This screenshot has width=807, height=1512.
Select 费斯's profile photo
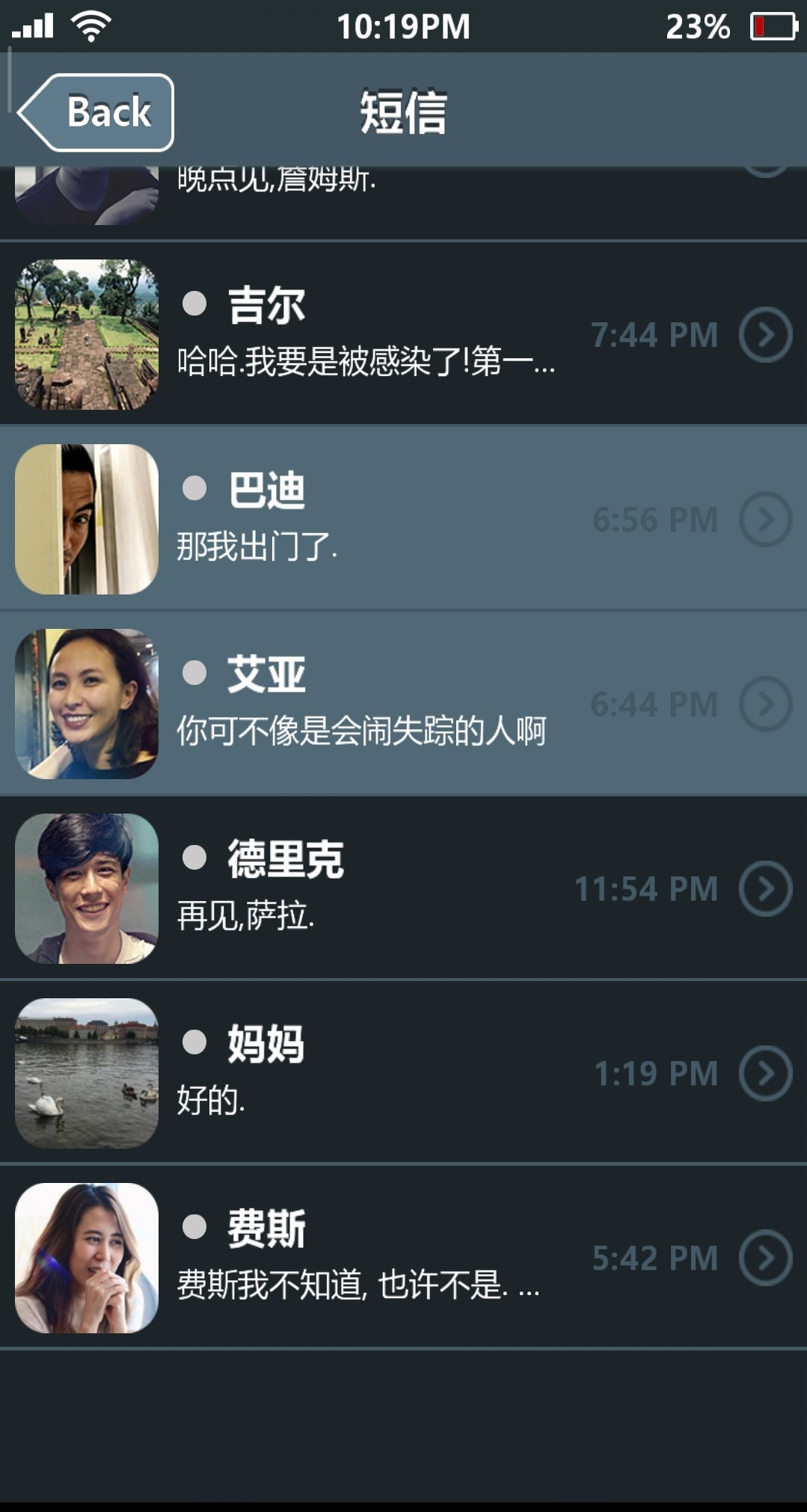tap(86, 1259)
